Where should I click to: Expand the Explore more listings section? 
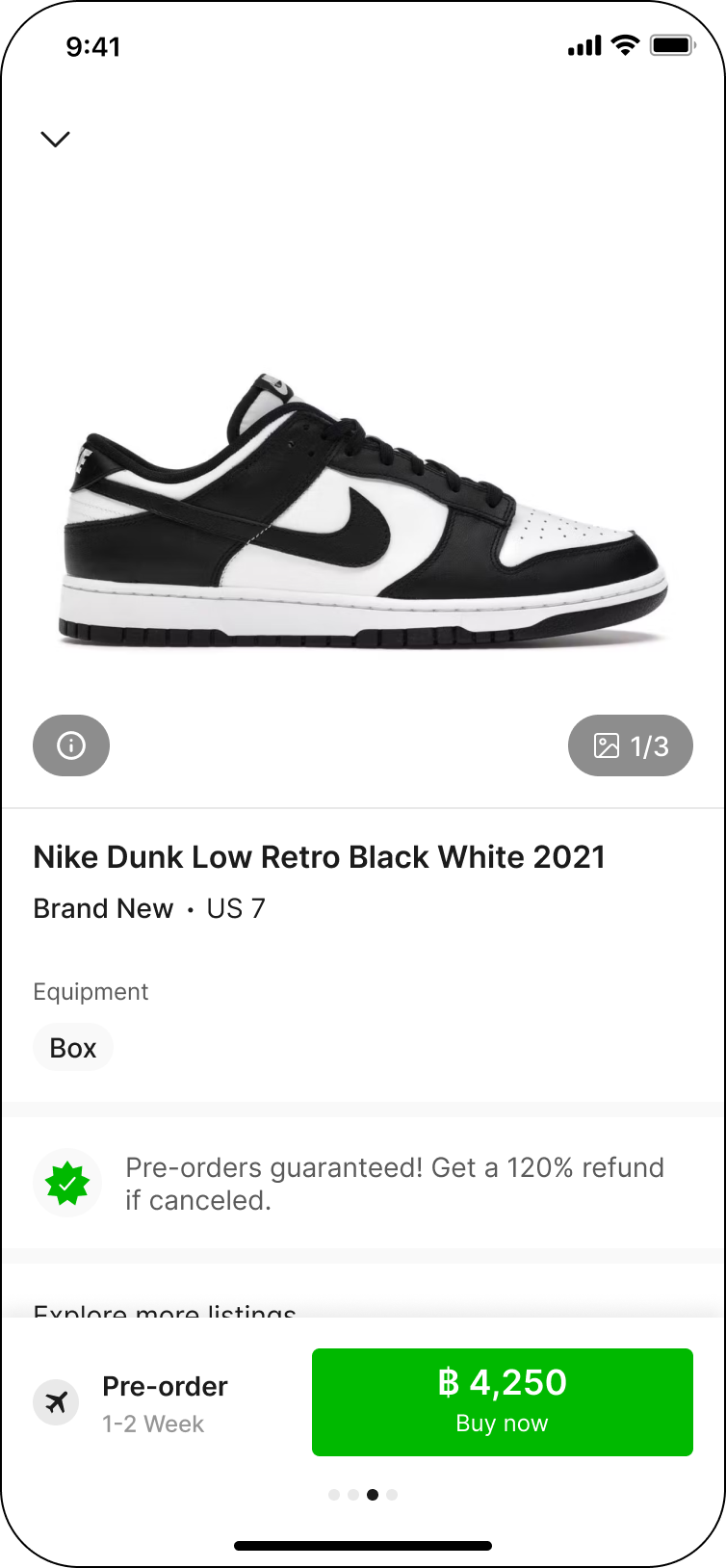tap(165, 1310)
